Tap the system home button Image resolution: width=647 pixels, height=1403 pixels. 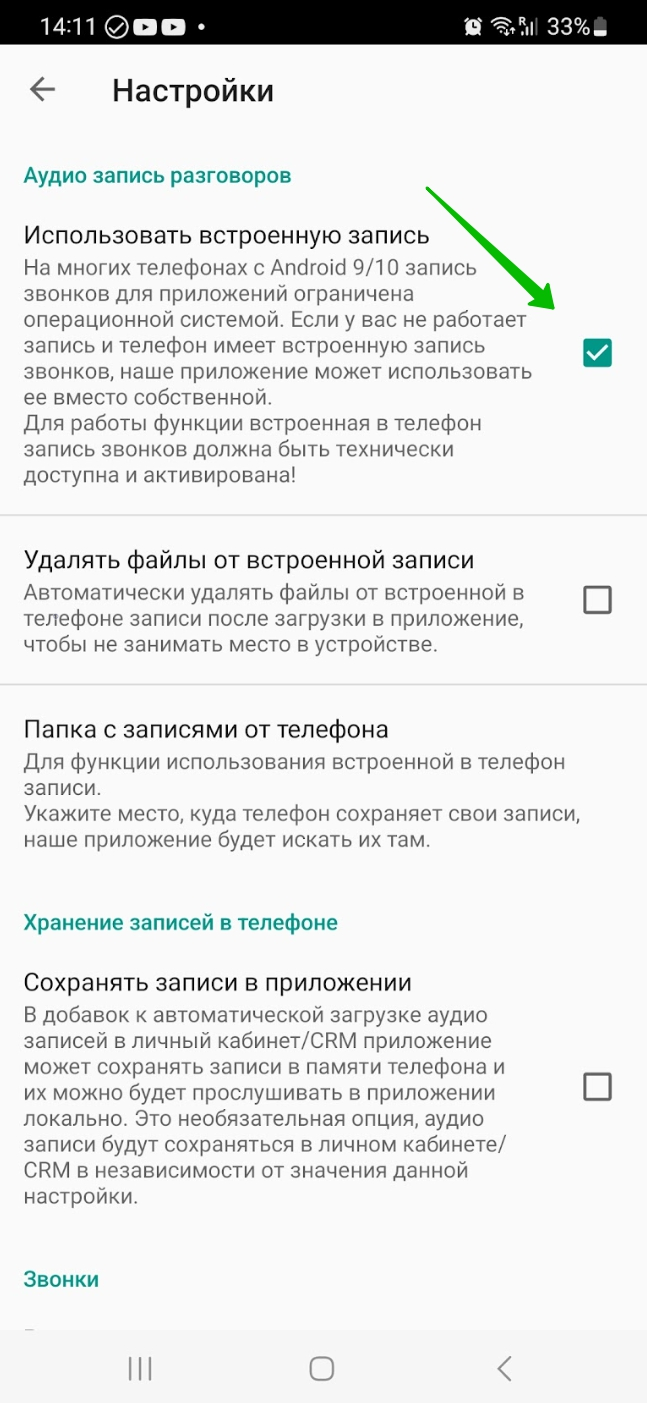pyautogui.click(x=322, y=1368)
